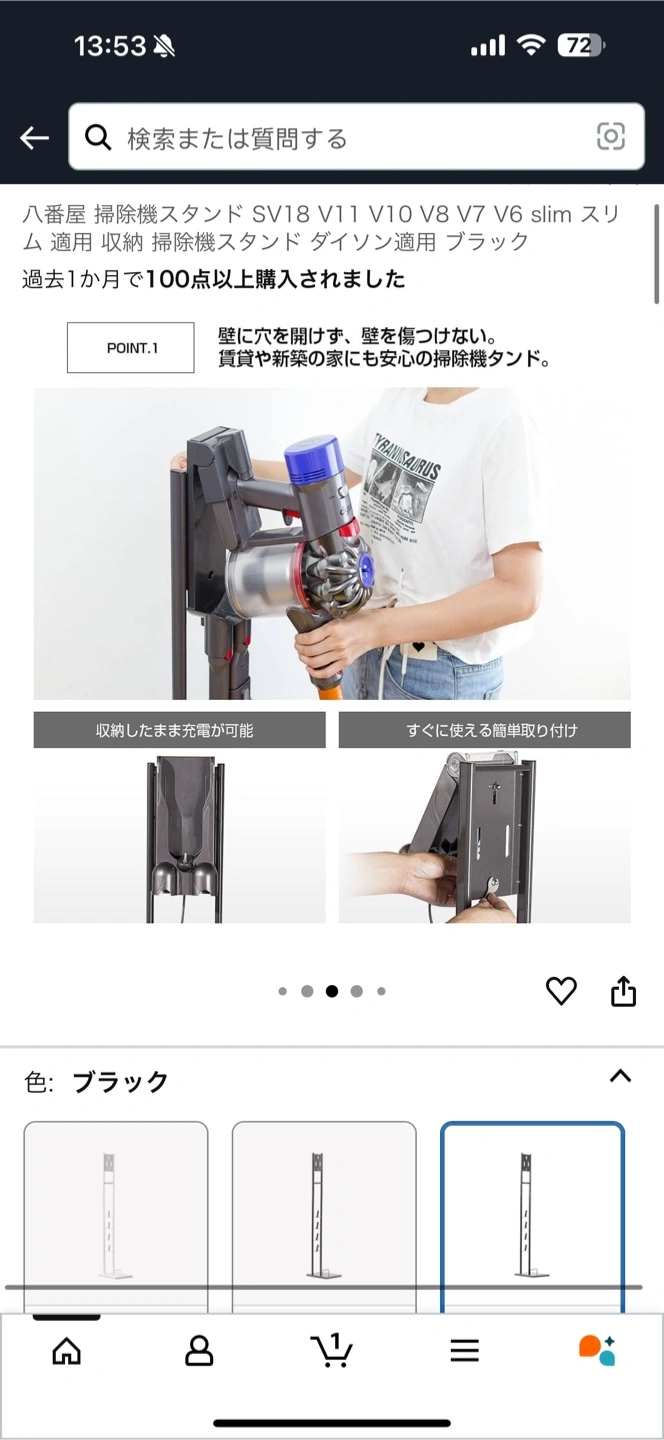Go back with the arrow icon
The height and width of the screenshot is (1440, 664).
(35, 138)
